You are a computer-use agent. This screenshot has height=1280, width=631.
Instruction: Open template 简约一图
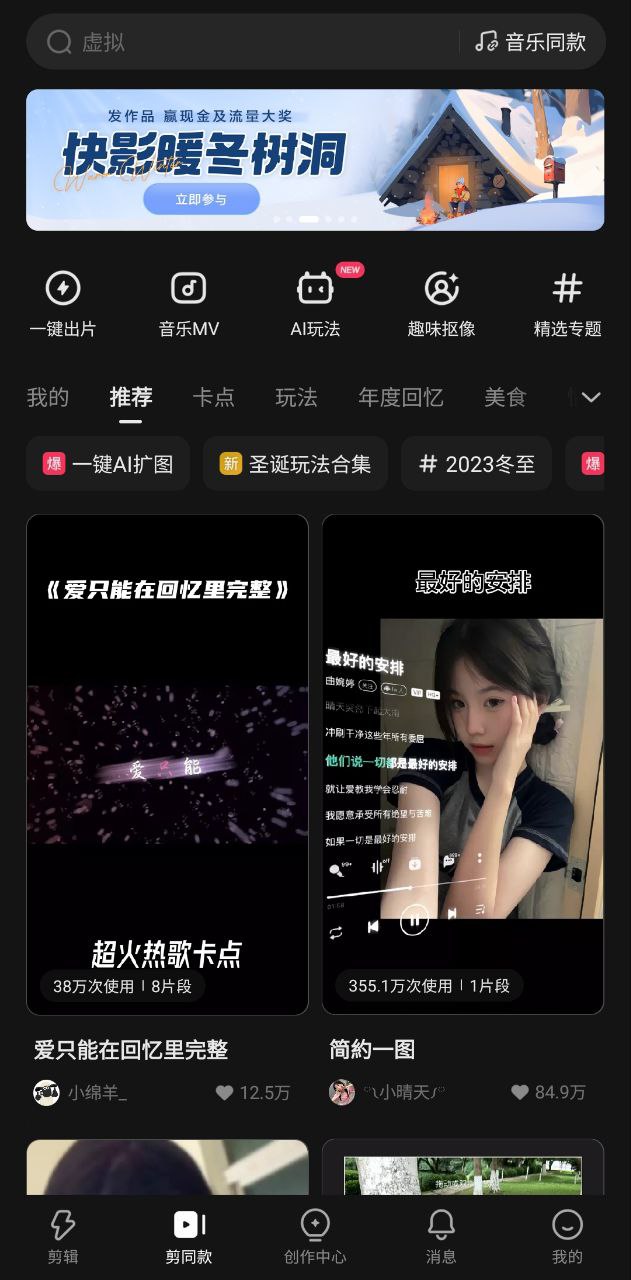coord(463,764)
